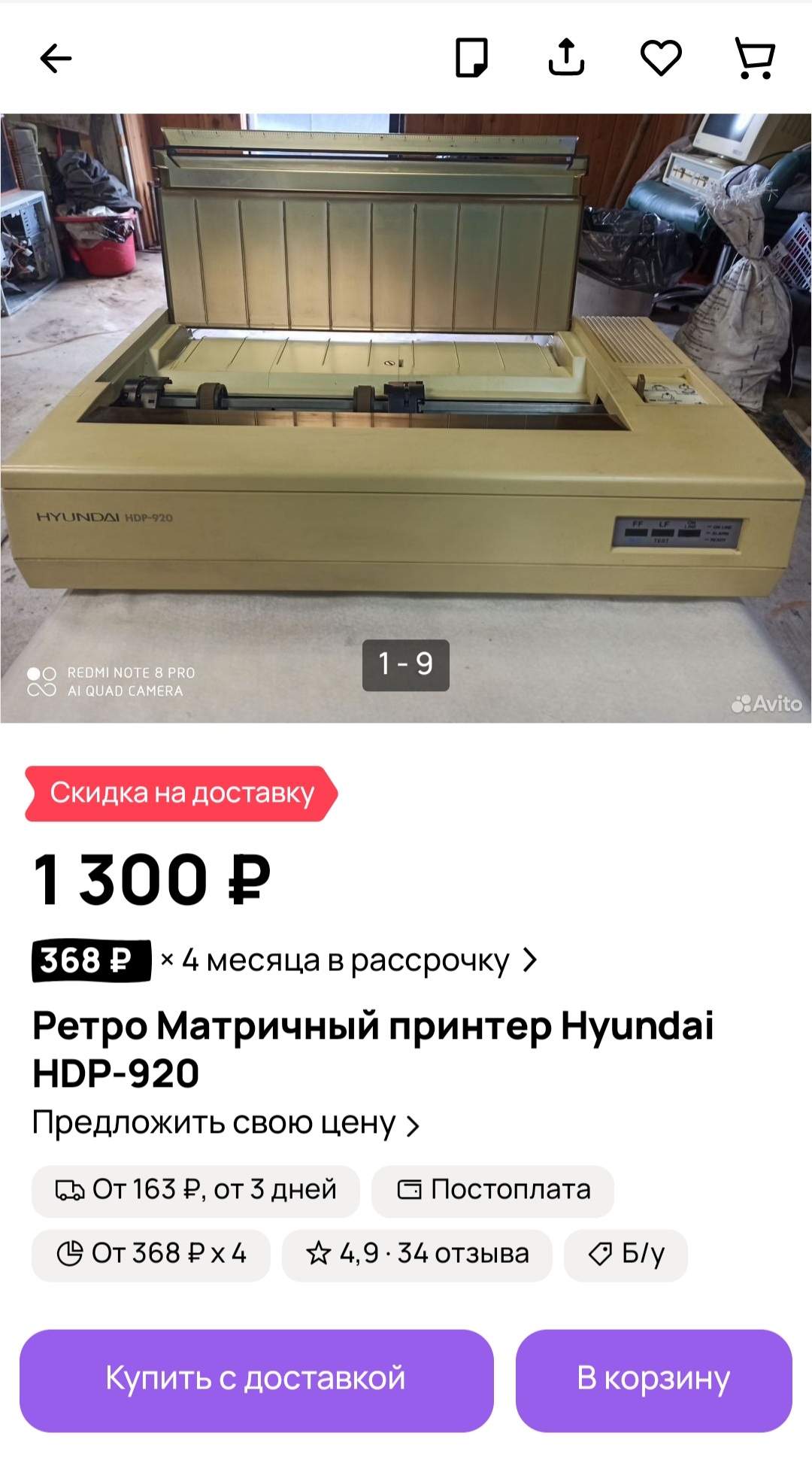
Task: Open the shopping cart icon
Action: [755, 58]
